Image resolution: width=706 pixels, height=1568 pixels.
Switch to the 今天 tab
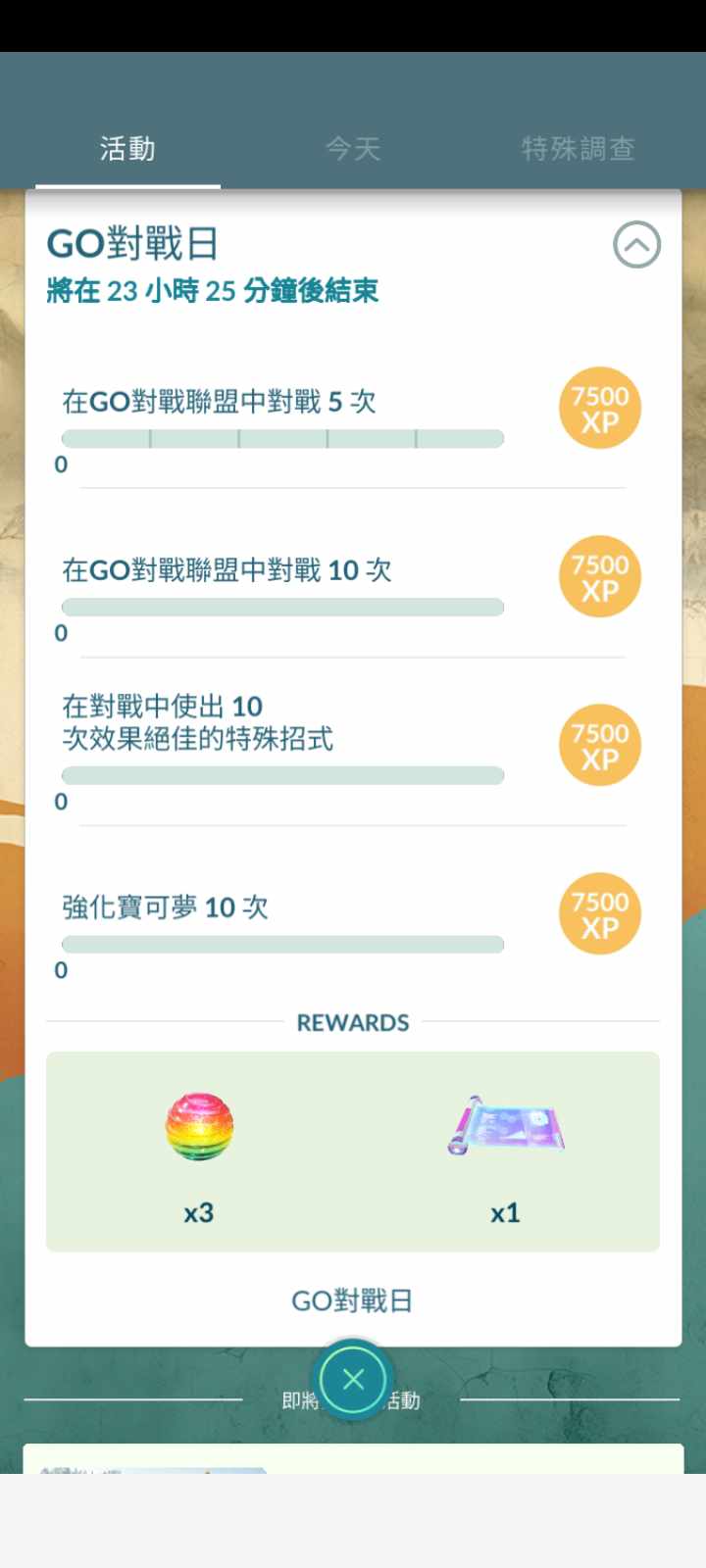(x=353, y=149)
